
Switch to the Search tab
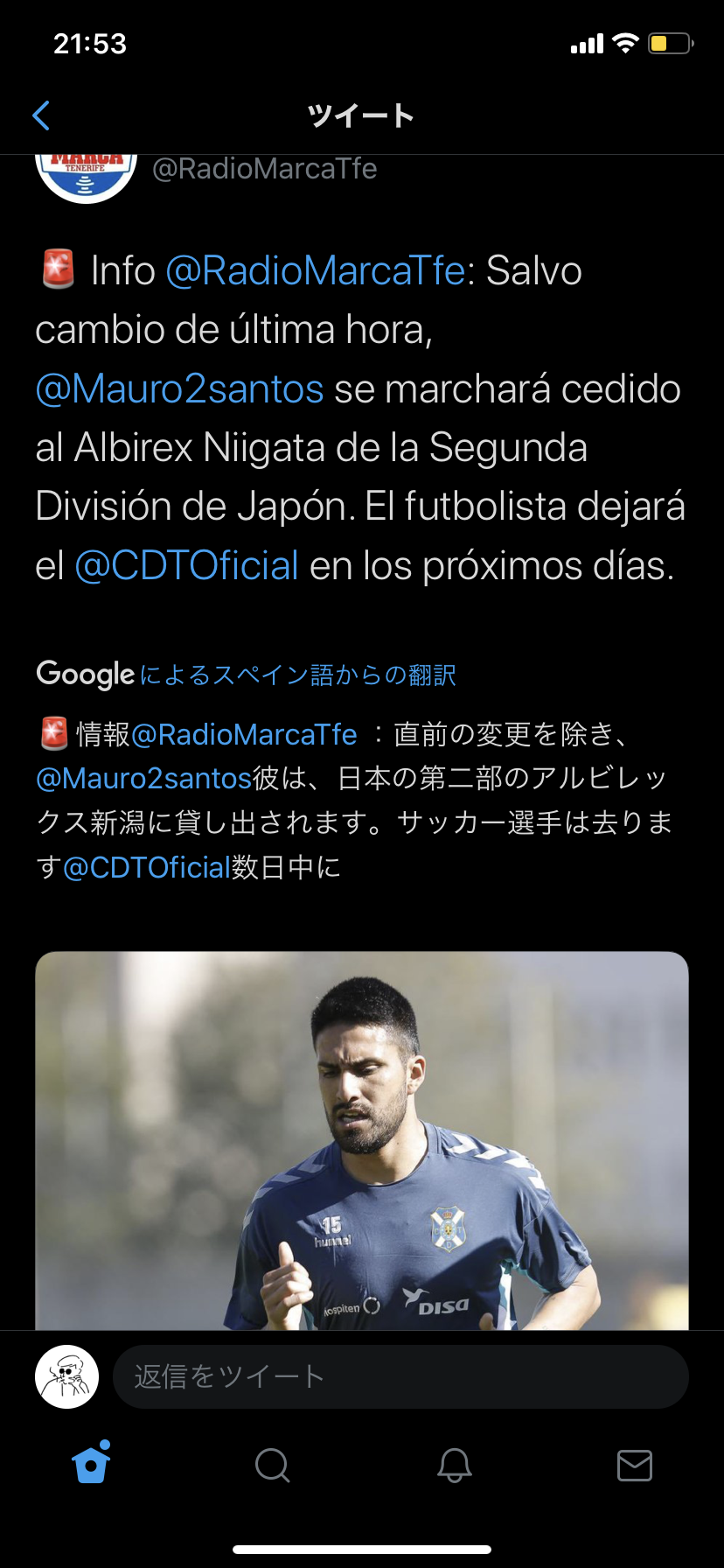point(272,1464)
